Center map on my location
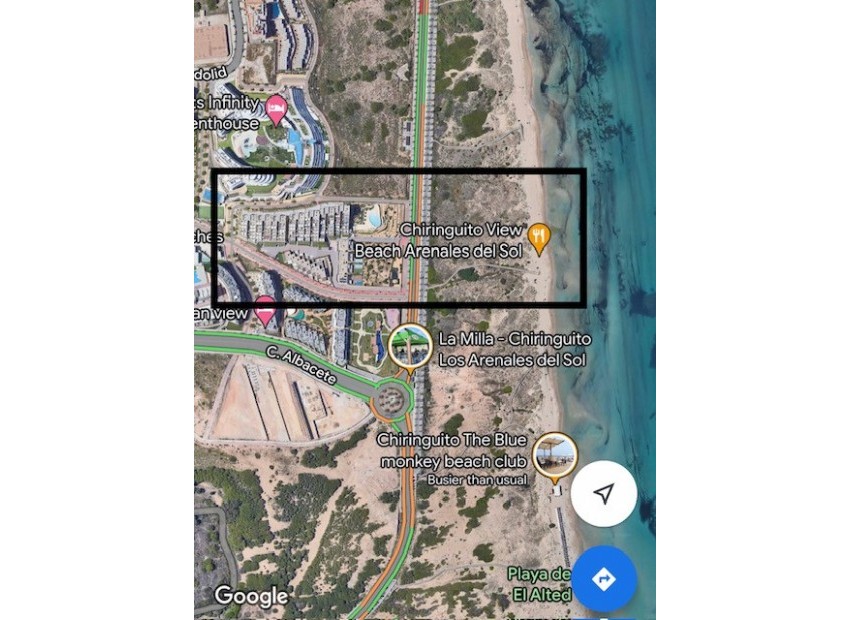 [x=603, y=494]
